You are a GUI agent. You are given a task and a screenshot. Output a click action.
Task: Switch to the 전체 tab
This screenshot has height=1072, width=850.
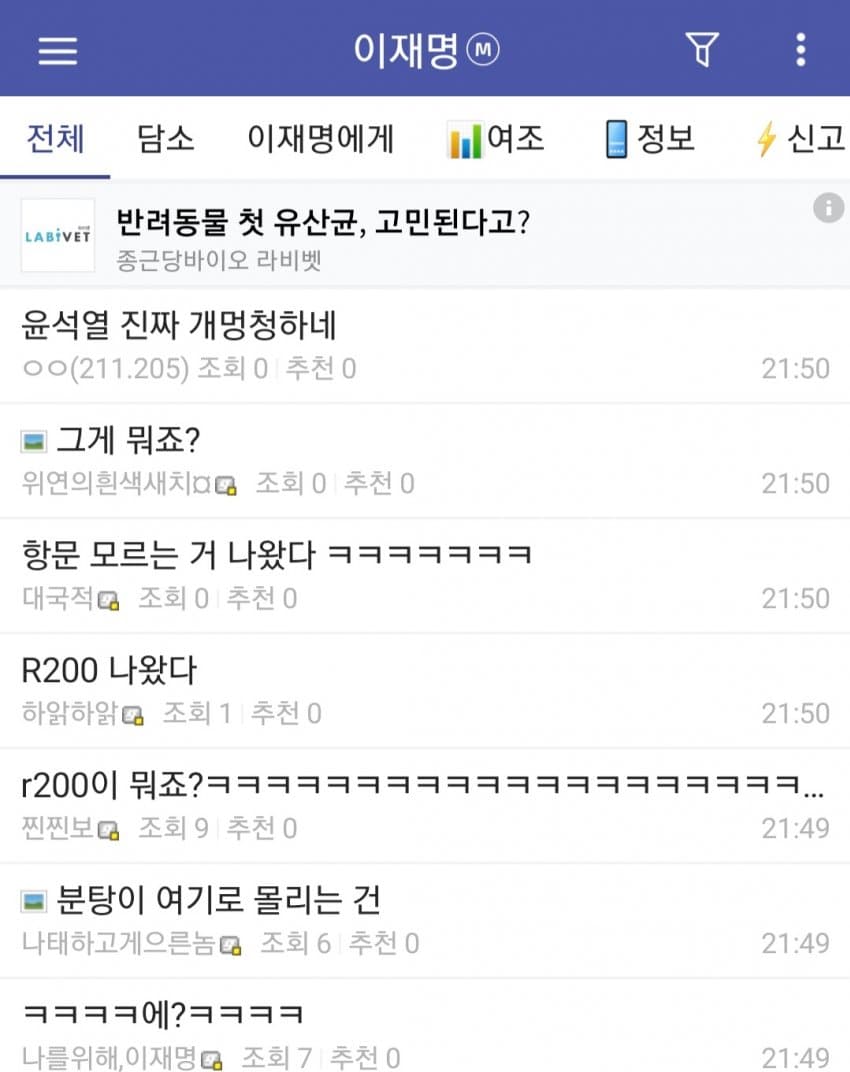[55, 139]
